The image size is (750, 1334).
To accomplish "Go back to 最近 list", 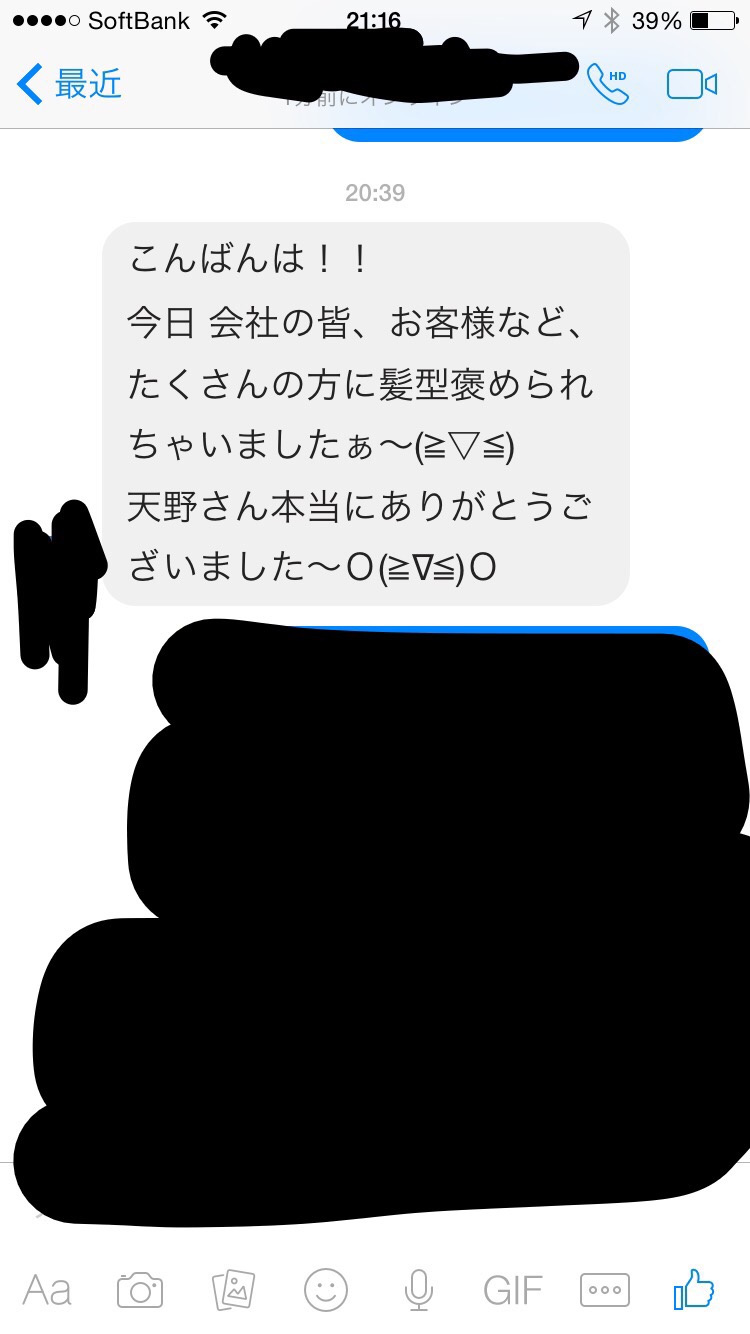I will (70, 85).
